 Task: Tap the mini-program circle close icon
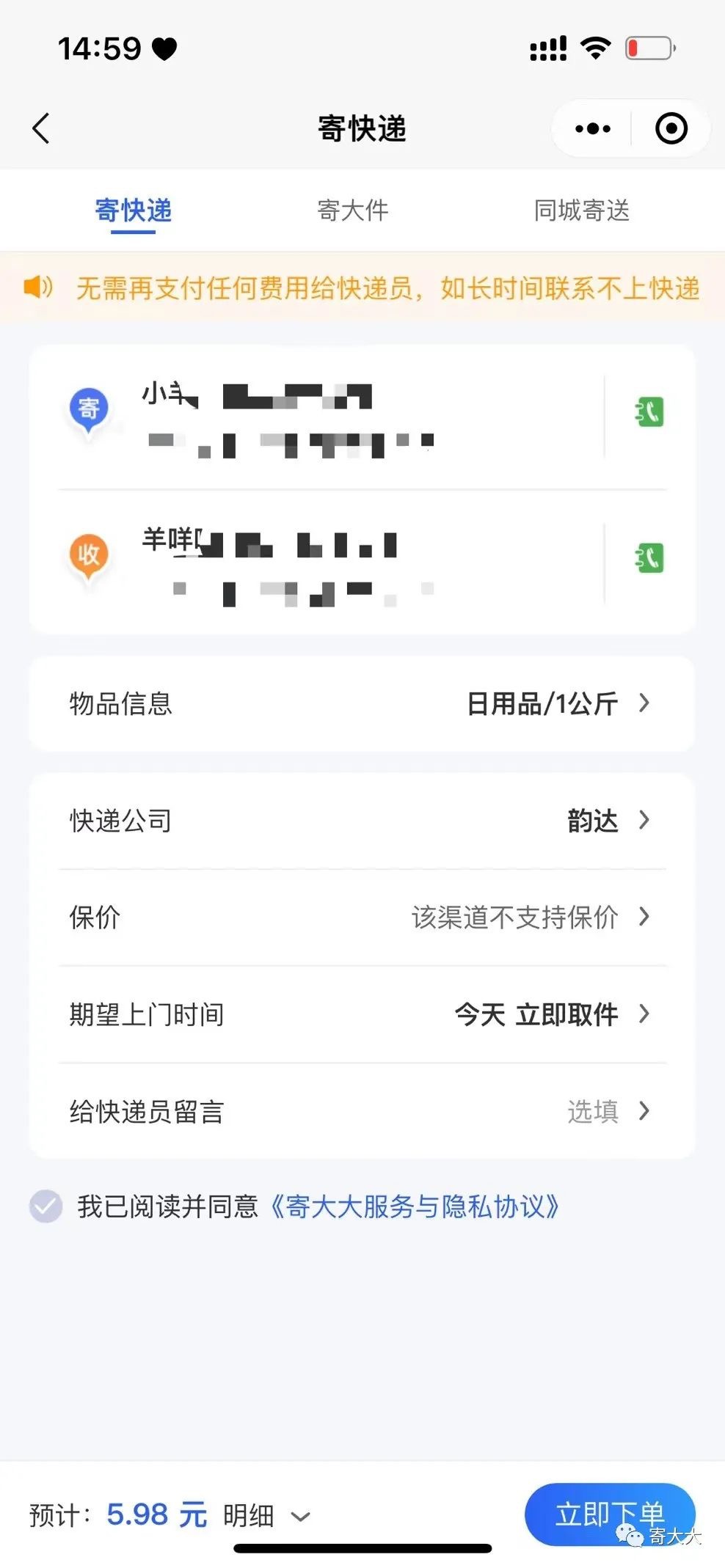pyautogui.click(x=670, y=128)
